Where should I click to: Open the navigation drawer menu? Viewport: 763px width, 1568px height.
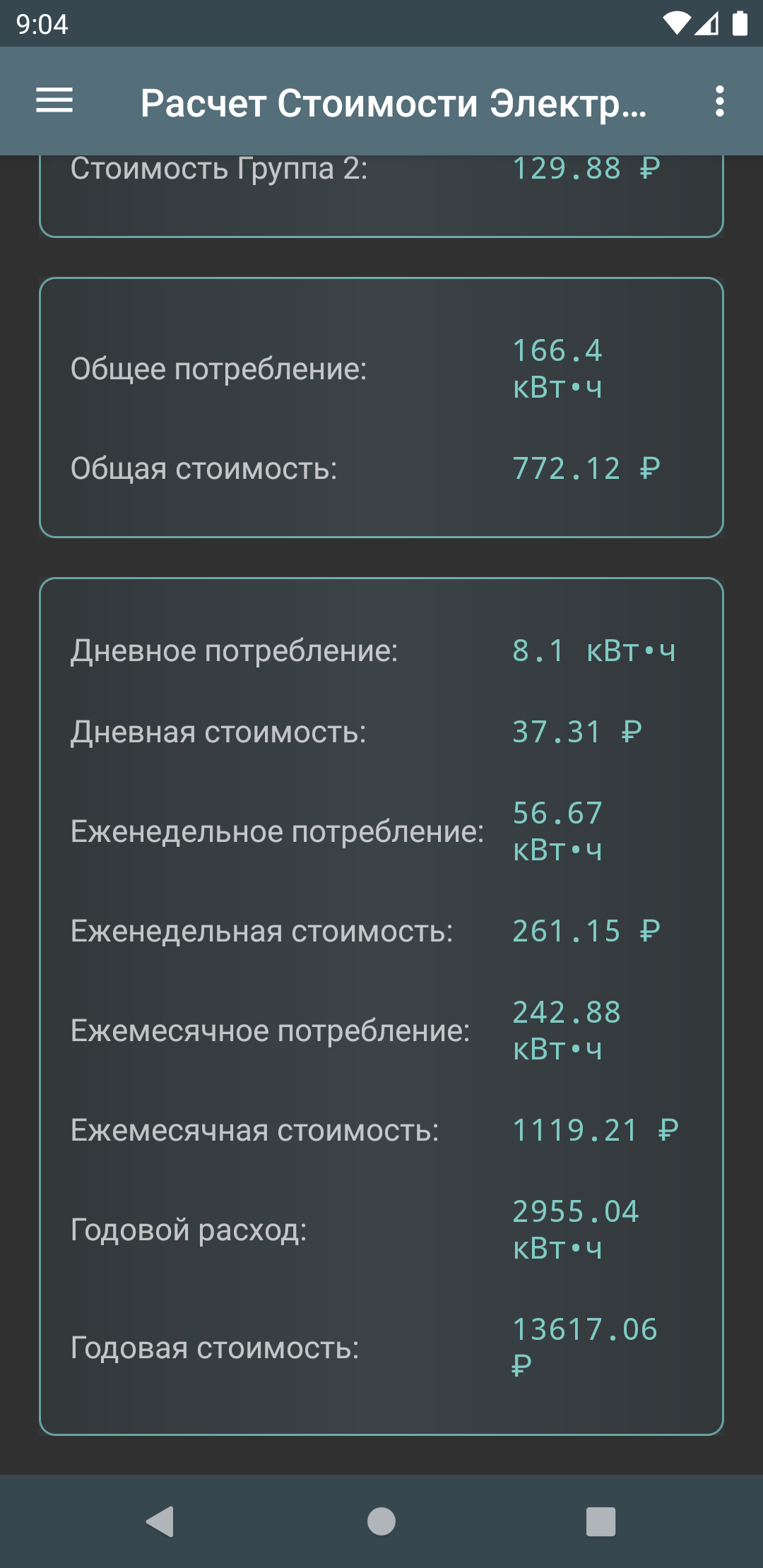[x=54, y=101]
